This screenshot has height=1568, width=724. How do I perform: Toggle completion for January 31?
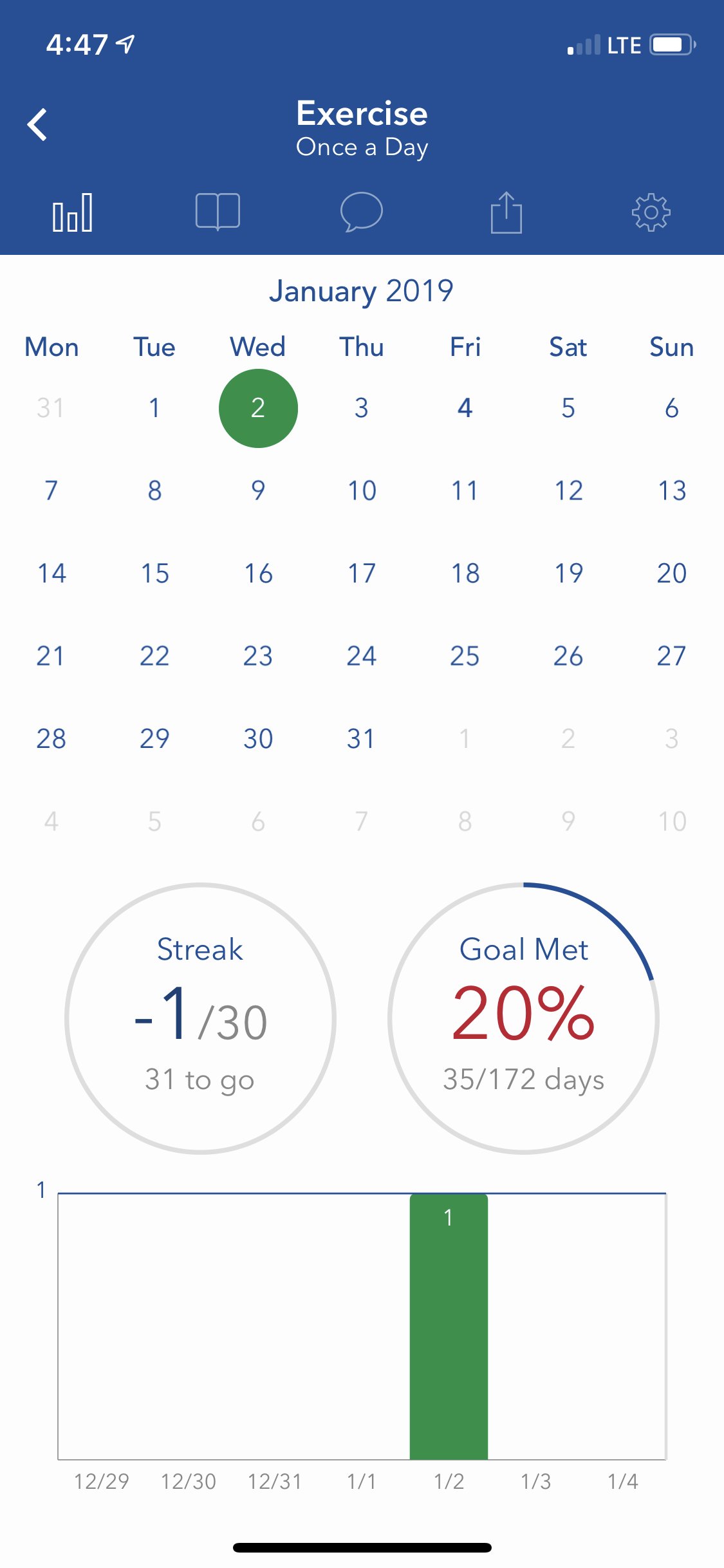(362, 738)
